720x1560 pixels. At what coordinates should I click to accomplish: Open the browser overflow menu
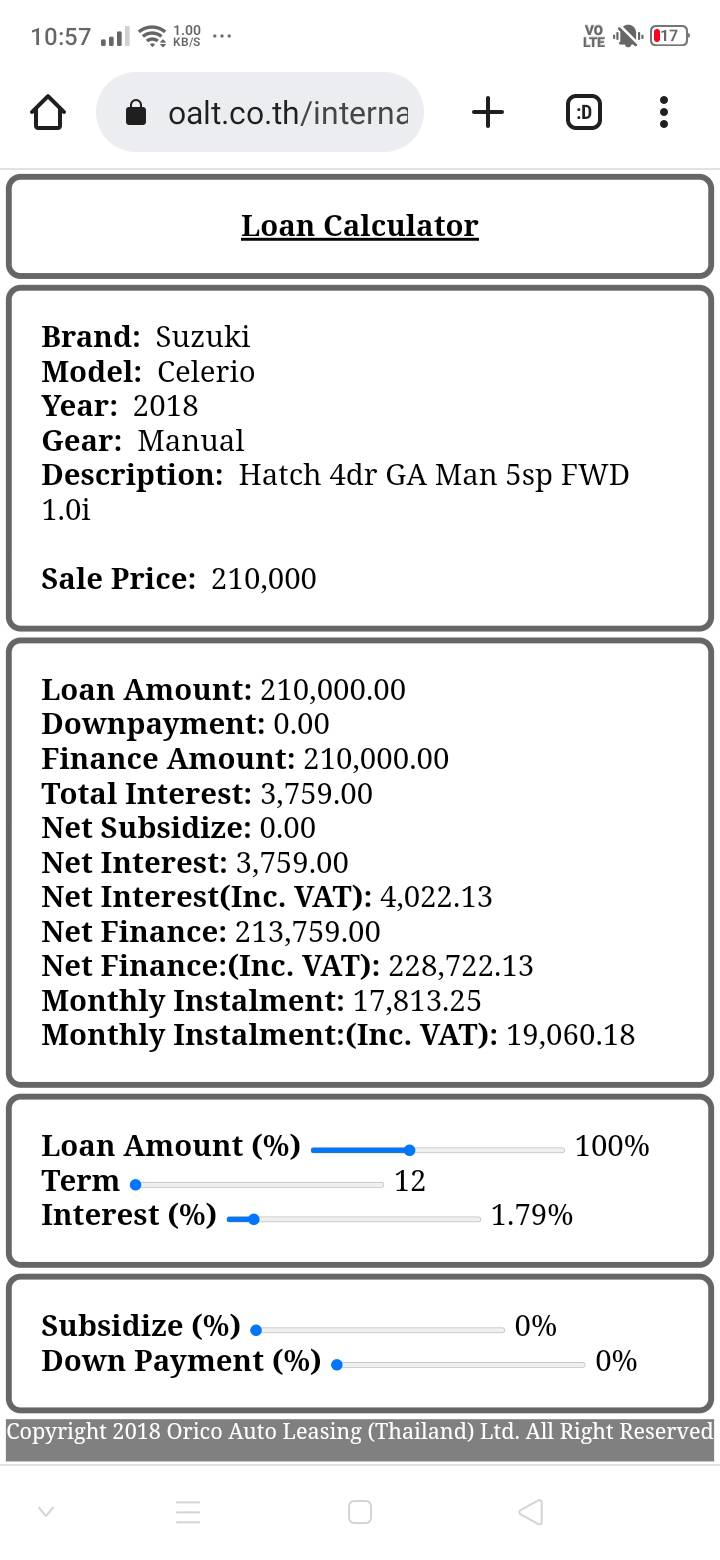click(x=664, y=113)
